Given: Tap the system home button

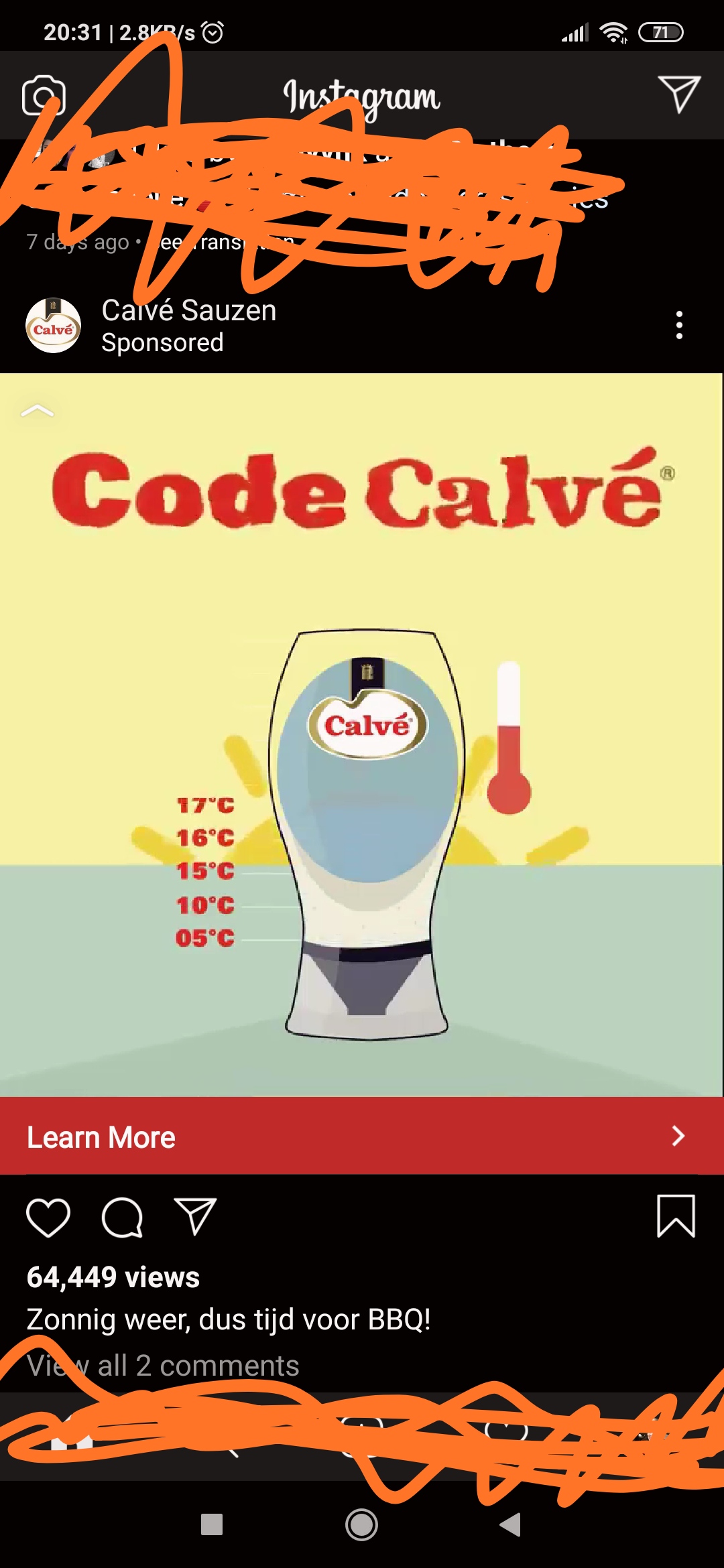Looking at the screenshot, I should [361, 1525].
